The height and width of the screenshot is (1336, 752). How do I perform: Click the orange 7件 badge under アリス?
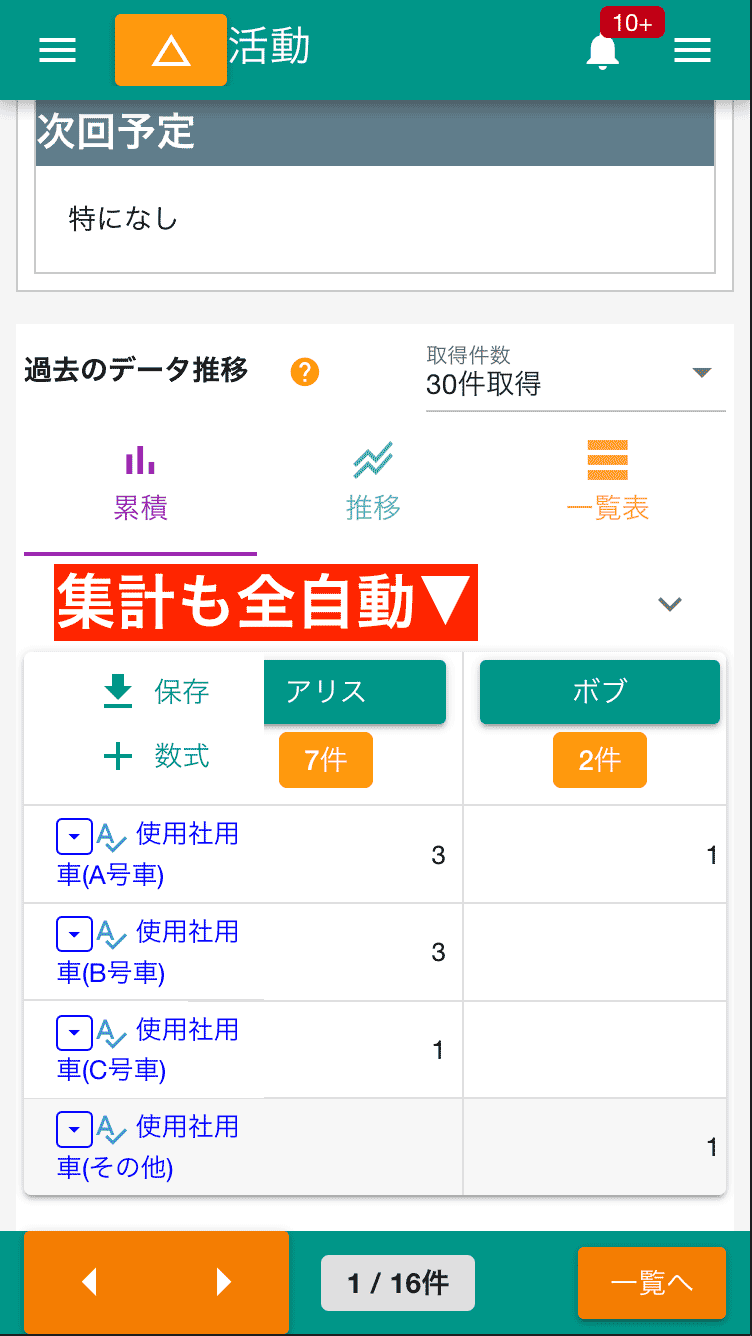click(325, 759)
